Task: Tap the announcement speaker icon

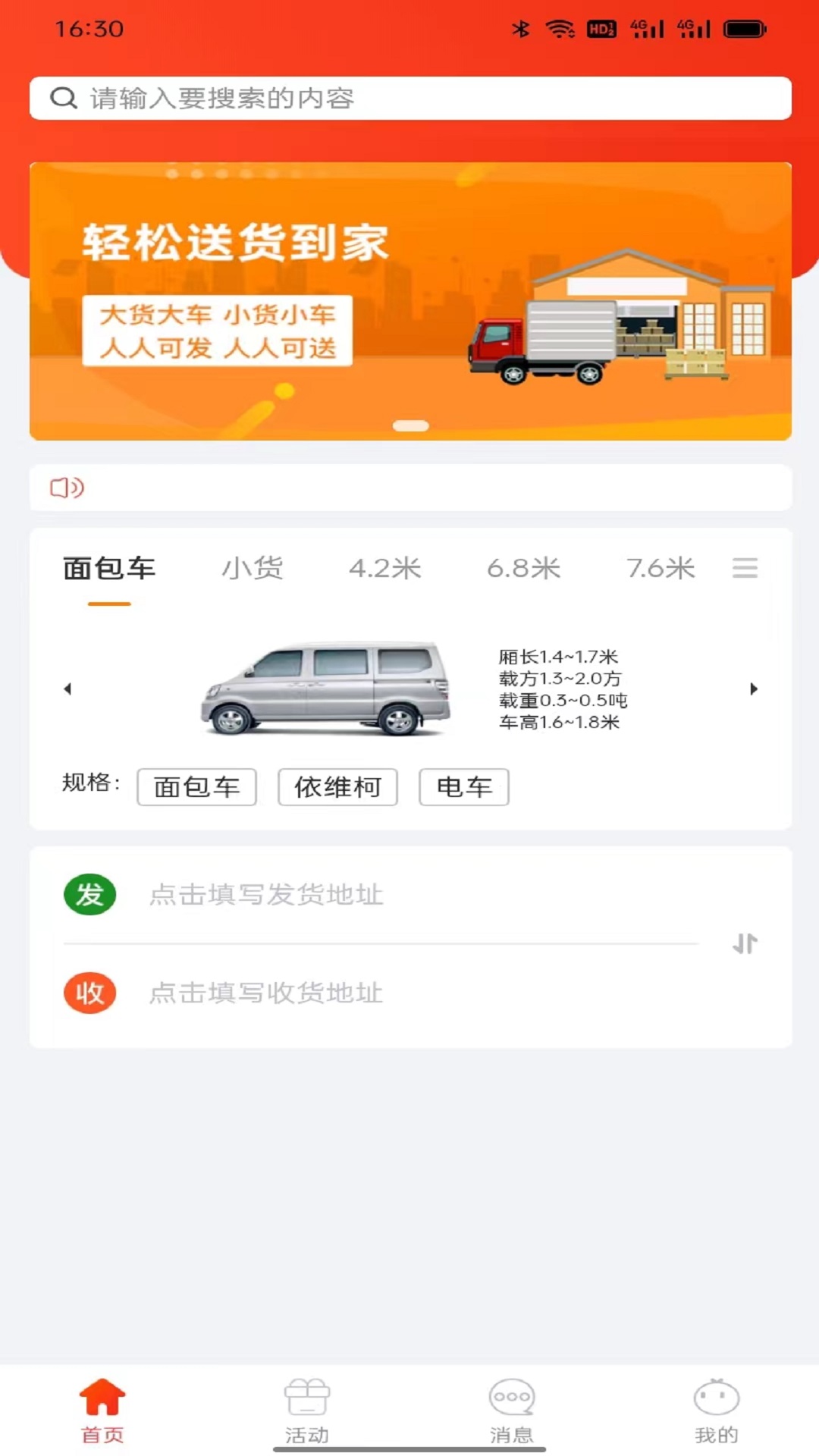Action: tap(69, 488)
